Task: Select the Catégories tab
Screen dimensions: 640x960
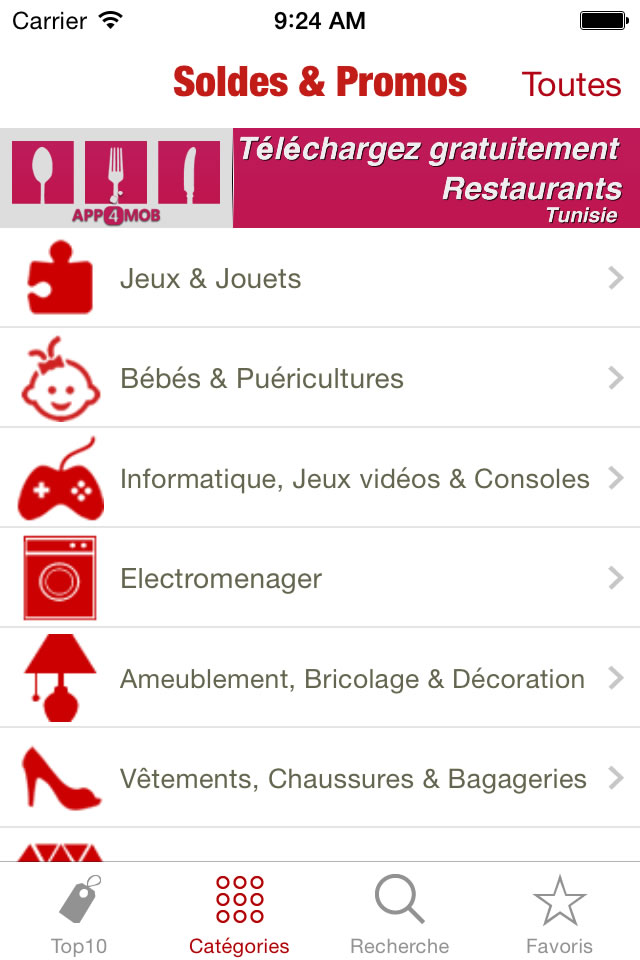Action: 239,913
